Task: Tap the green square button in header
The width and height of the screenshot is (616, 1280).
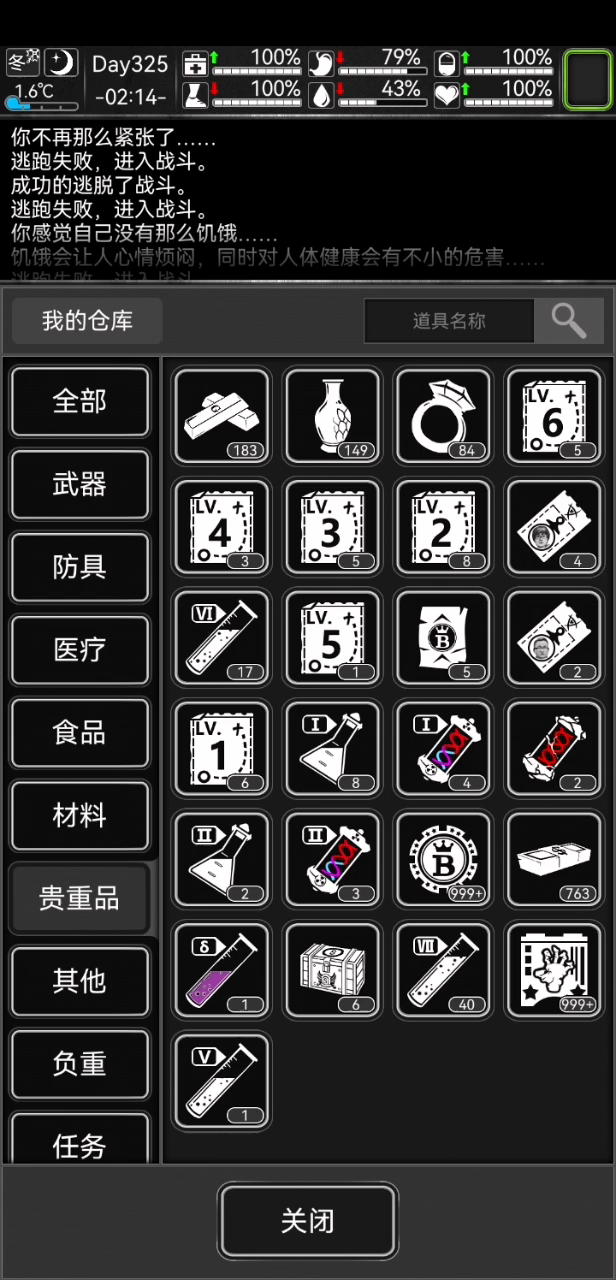Action: click(x=587, y=79)
